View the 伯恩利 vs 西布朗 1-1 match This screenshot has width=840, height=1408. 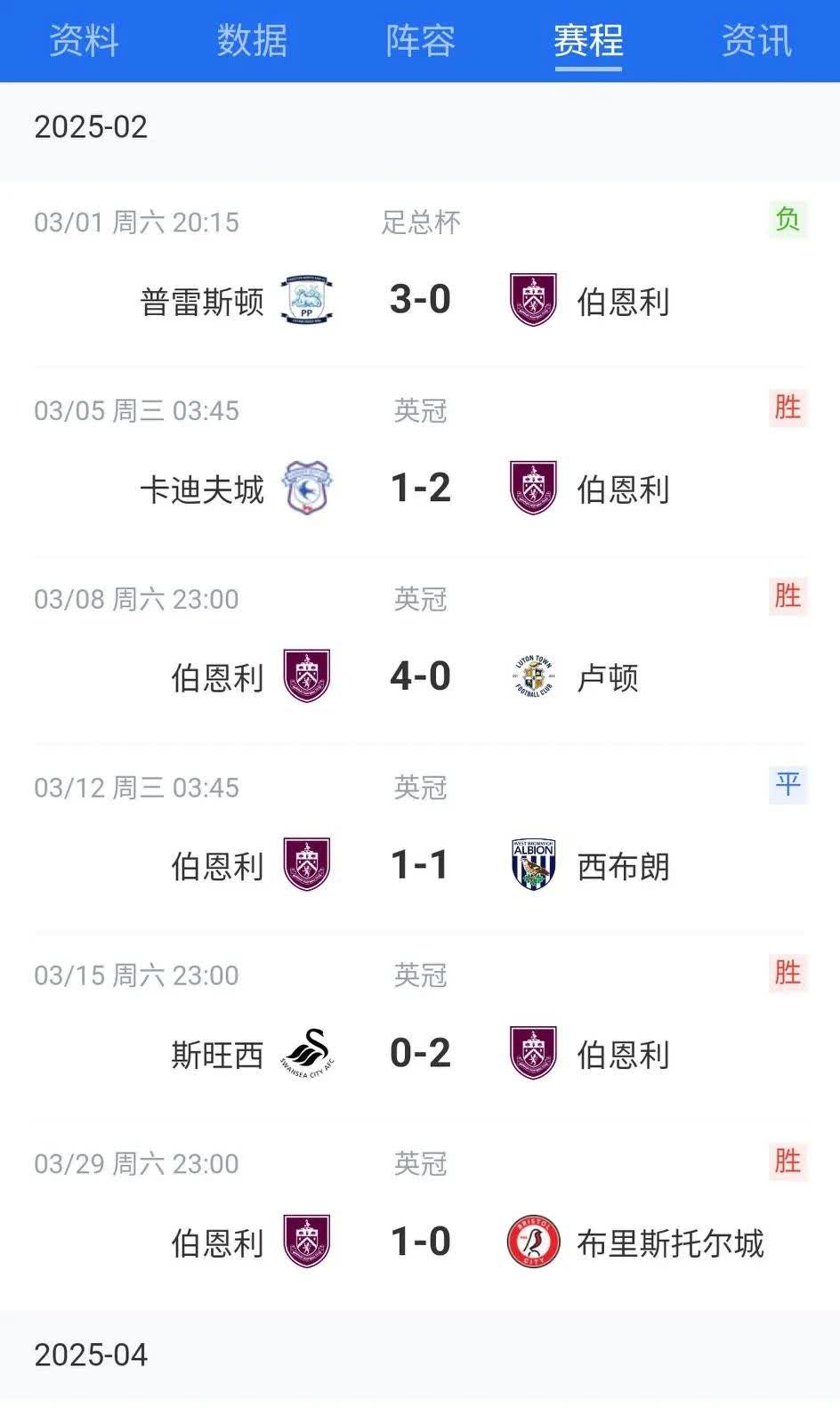point(420,839)
